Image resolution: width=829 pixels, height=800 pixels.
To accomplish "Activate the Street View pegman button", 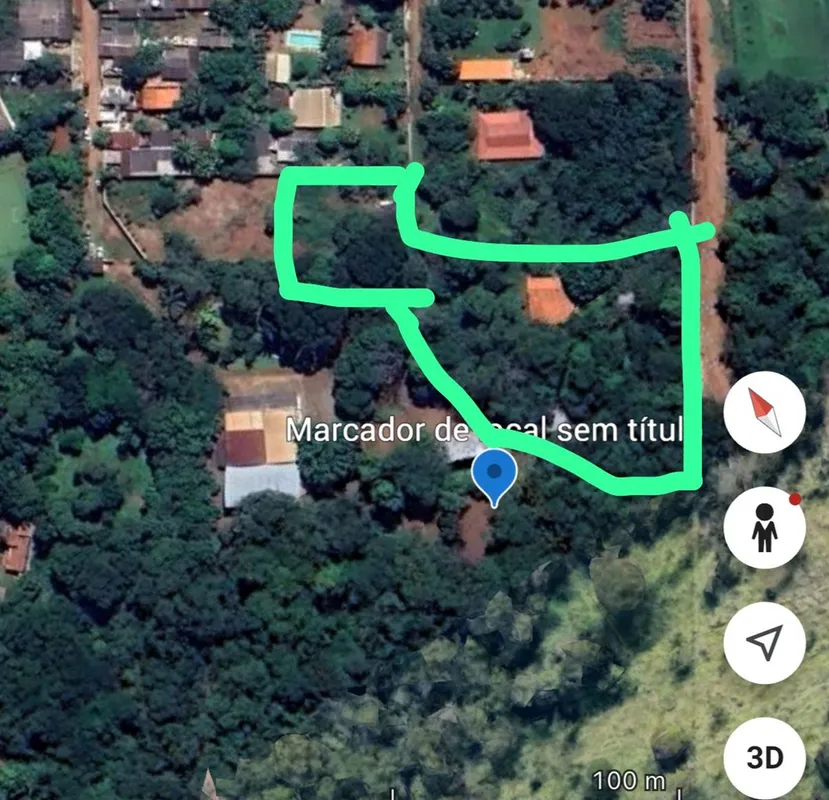I will (x=765, y=528).
